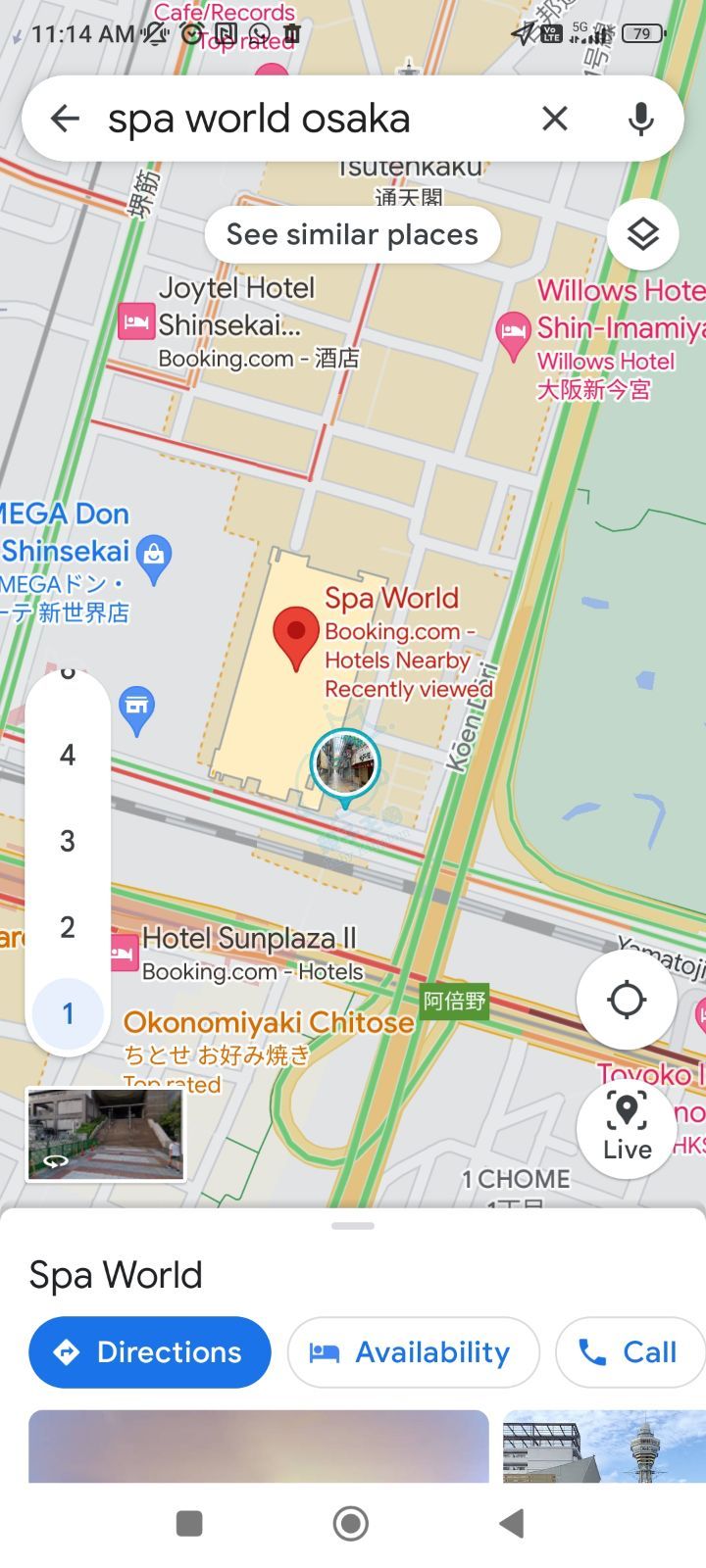Open map layers options

[642, 234]
